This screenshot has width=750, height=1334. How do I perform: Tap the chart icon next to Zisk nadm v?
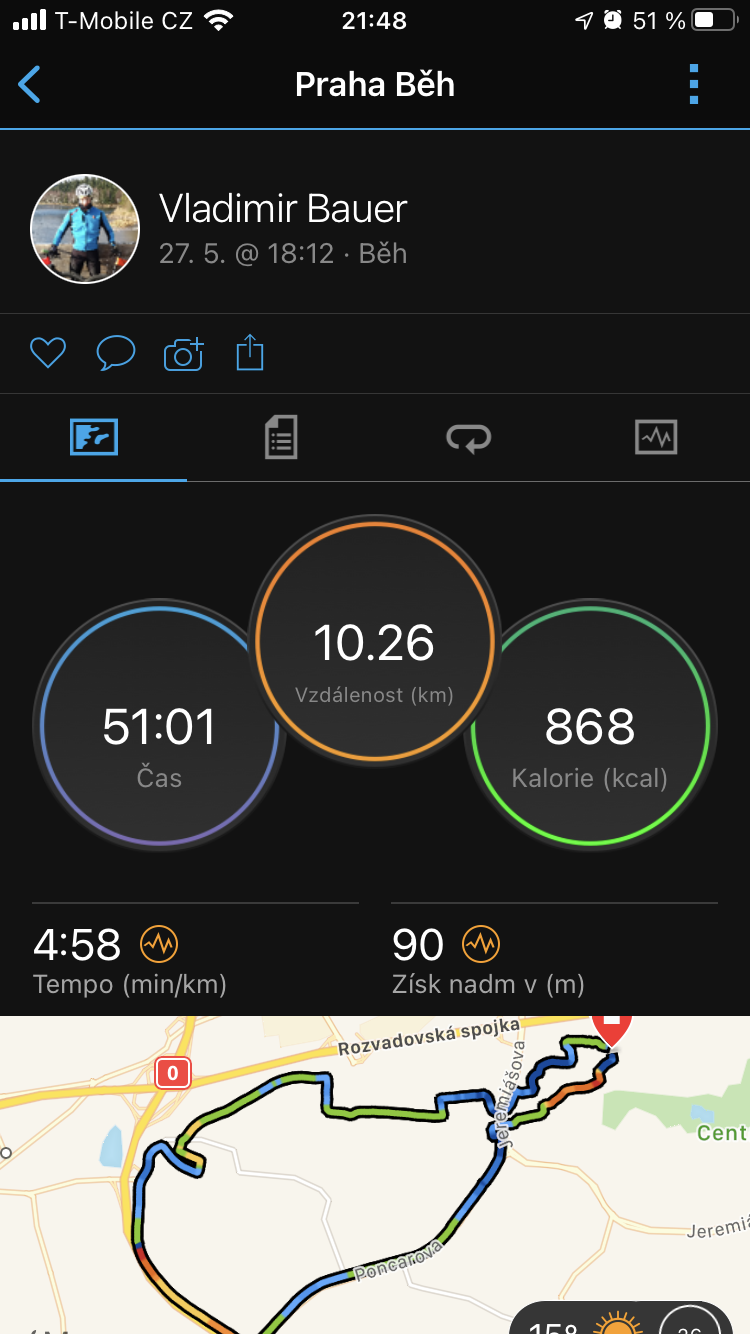[481, 943]
